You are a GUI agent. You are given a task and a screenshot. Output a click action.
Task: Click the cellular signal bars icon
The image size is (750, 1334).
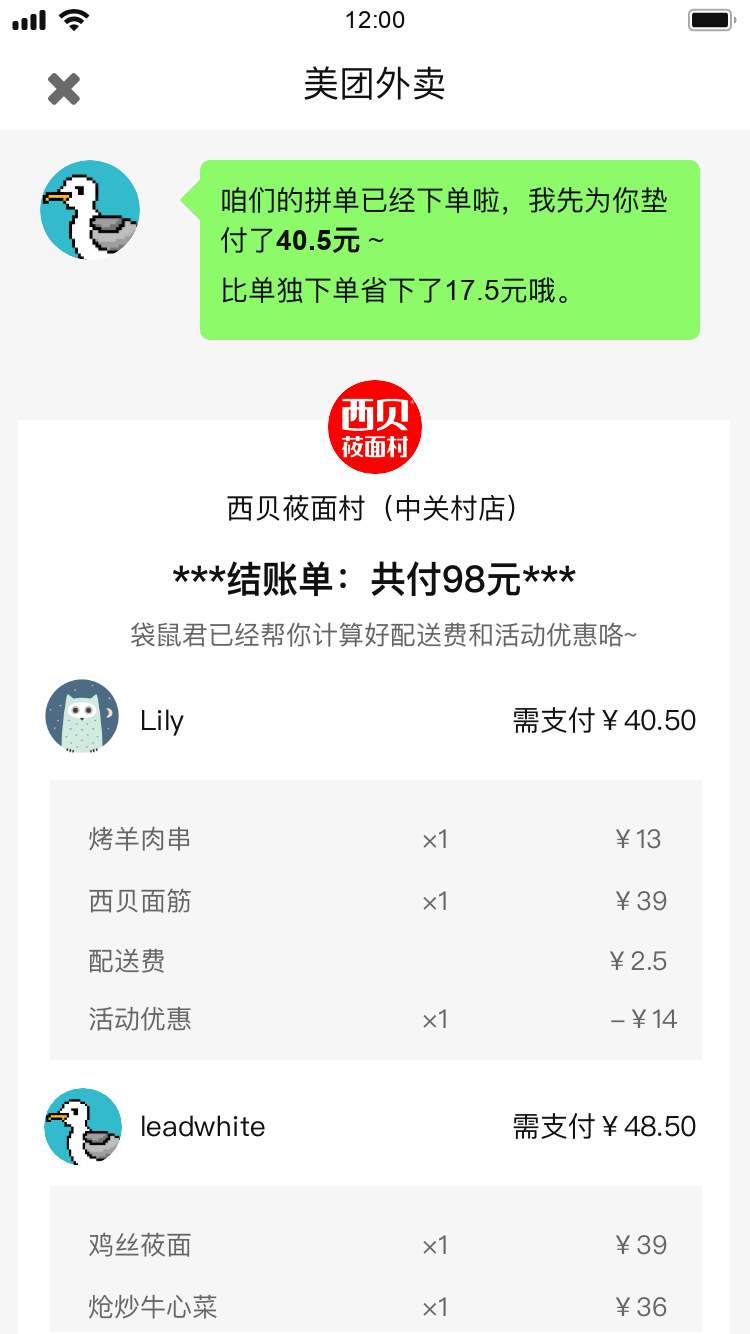(x=30, y=18)
